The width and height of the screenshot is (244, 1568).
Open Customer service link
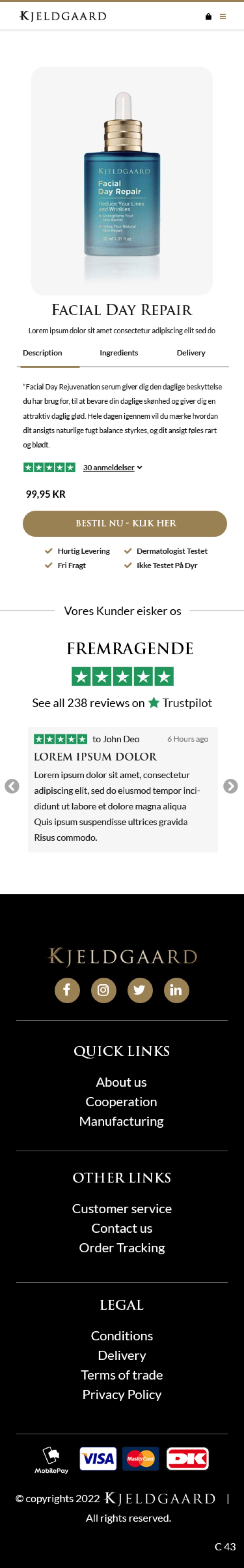click(122, 1208)
